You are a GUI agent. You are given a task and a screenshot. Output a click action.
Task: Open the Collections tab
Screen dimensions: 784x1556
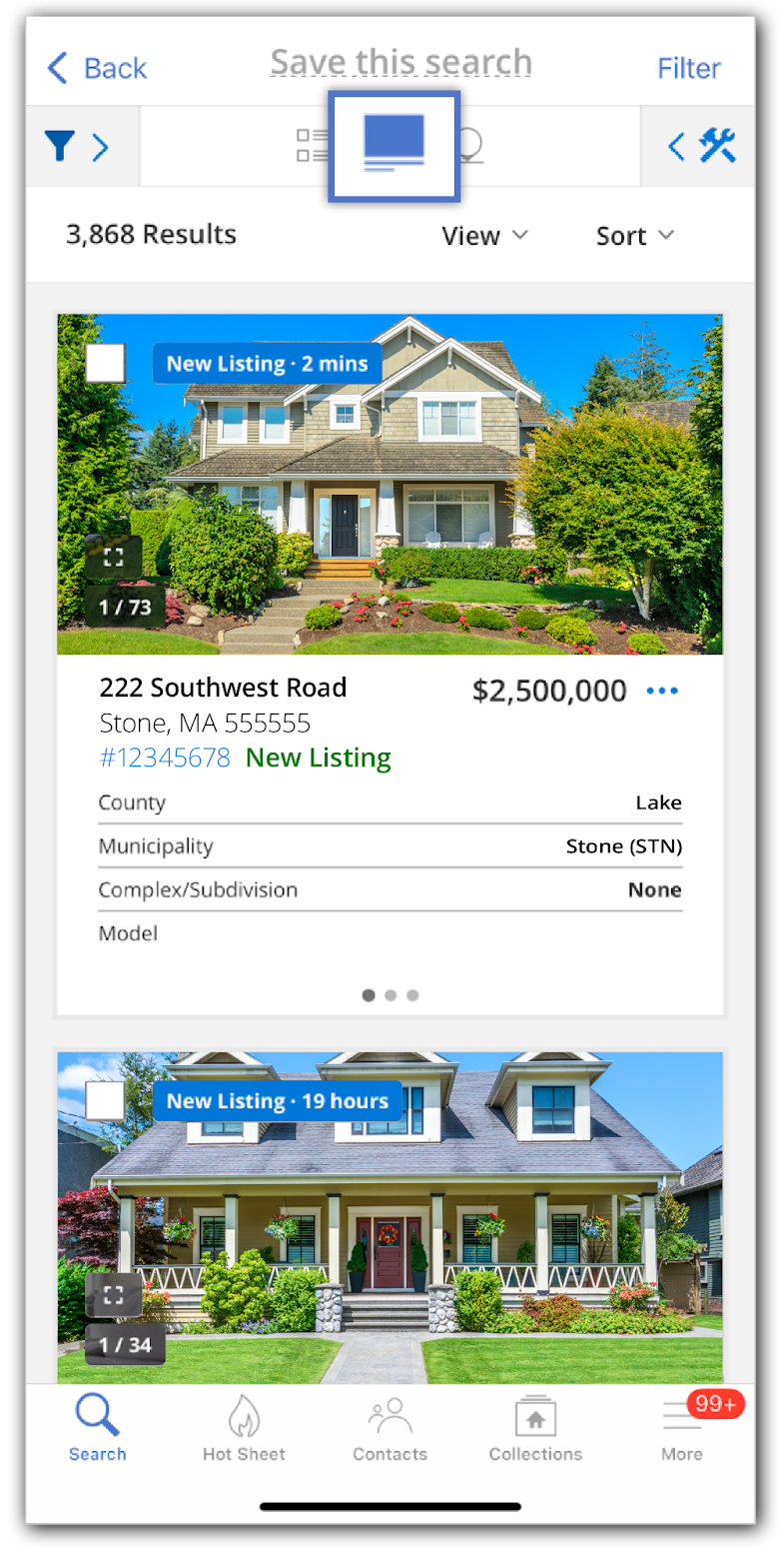pos(535,1429)
